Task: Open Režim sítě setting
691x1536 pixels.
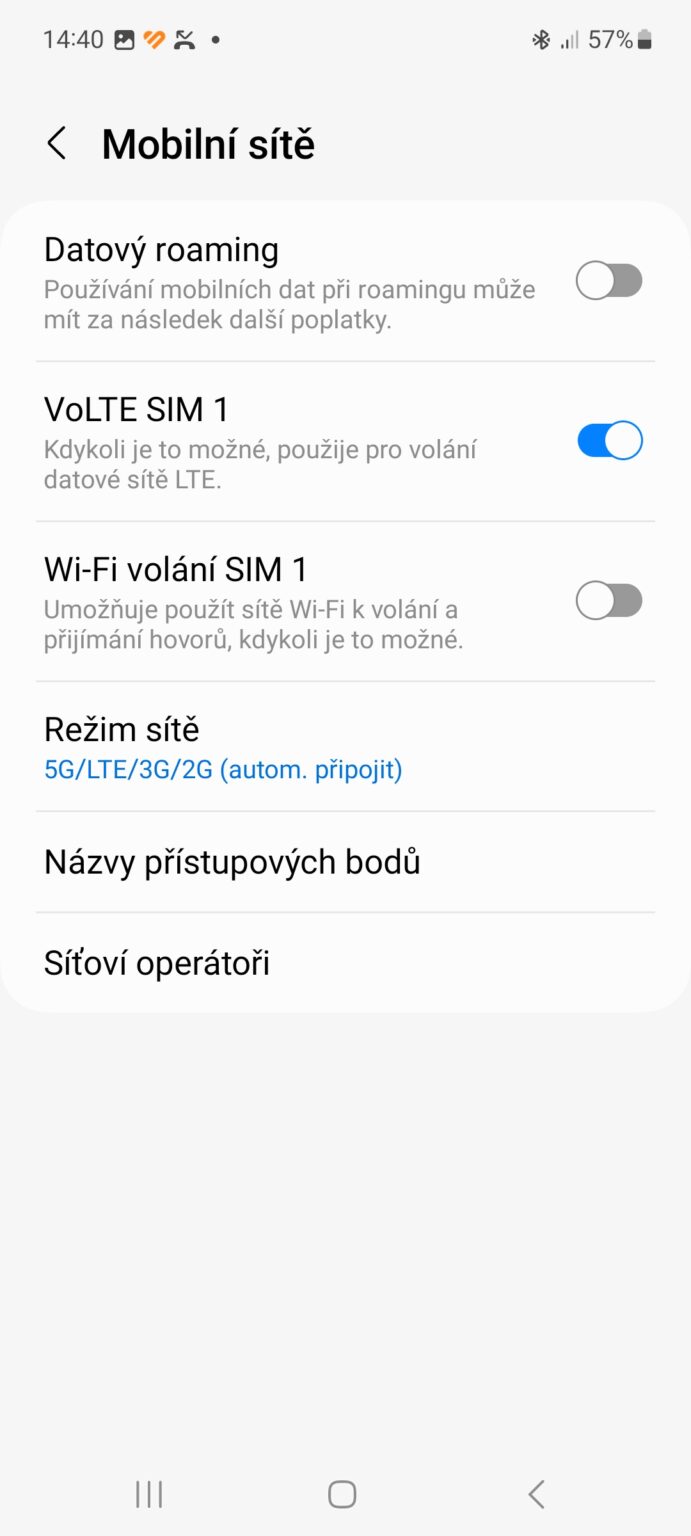Action: point(345,747)
